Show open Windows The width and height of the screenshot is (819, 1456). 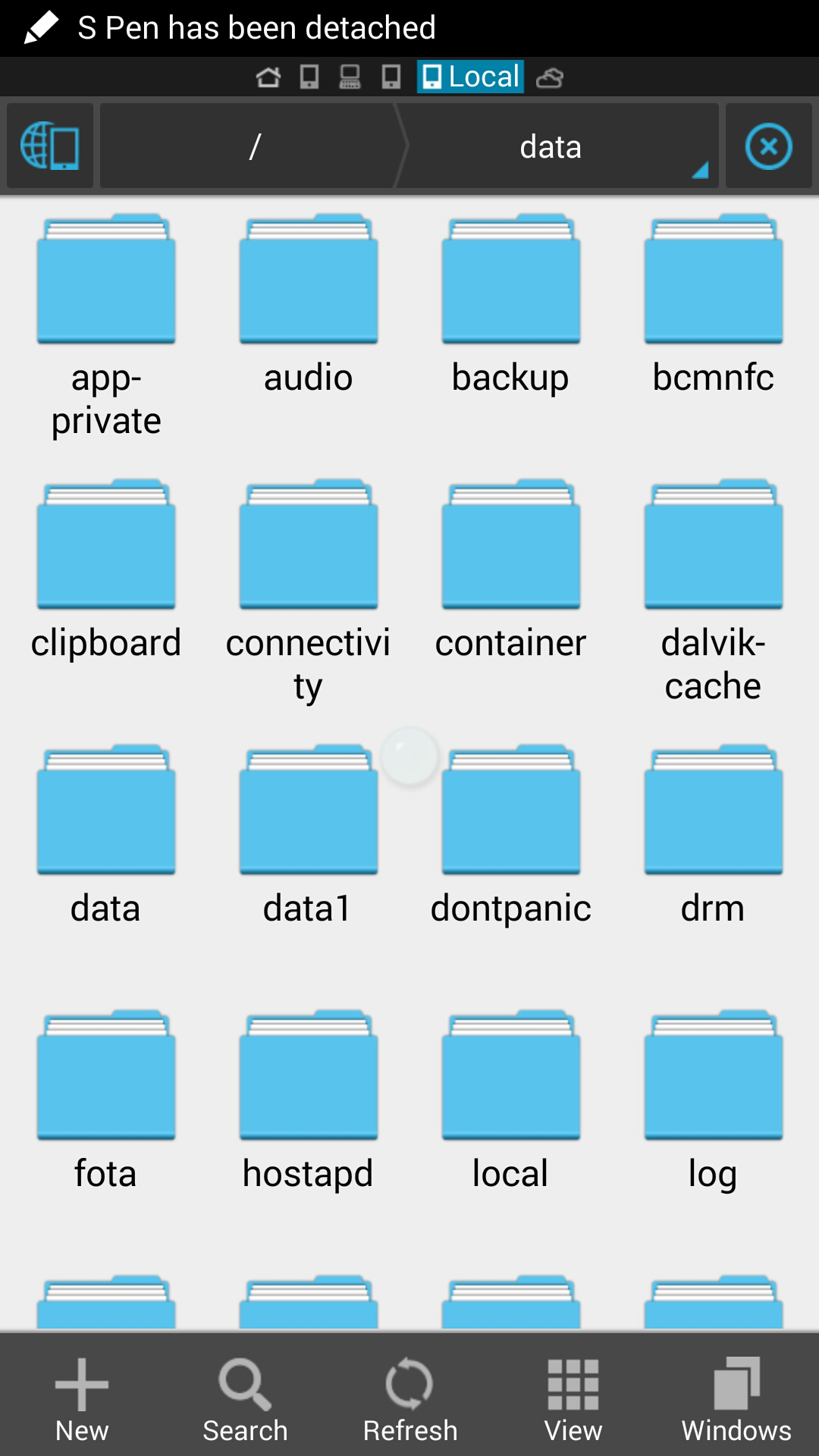point(736,1398)
